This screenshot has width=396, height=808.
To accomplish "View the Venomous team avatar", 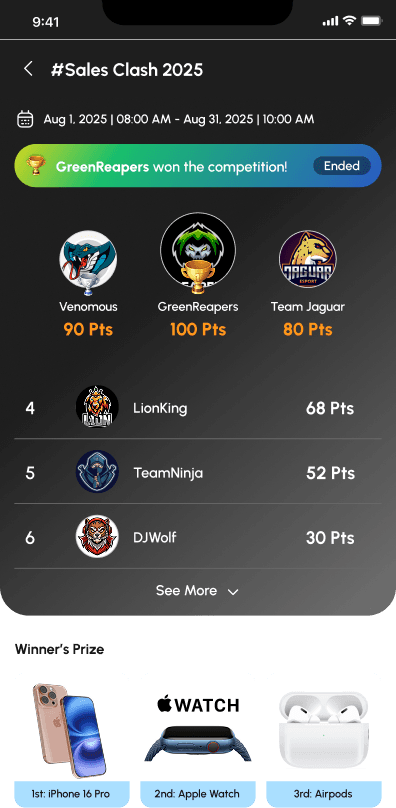I will (x=88, y=260).
